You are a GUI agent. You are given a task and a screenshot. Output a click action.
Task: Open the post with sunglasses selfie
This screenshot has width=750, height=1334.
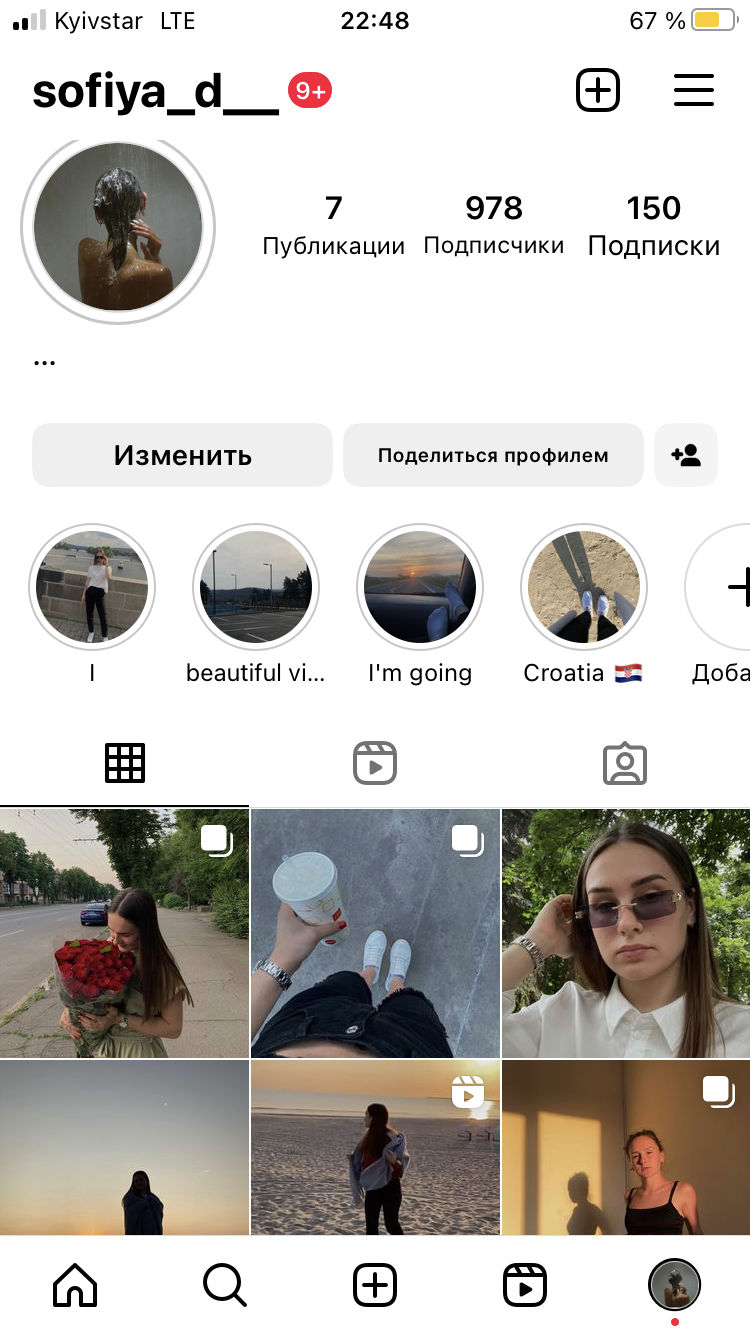[626, 933]
